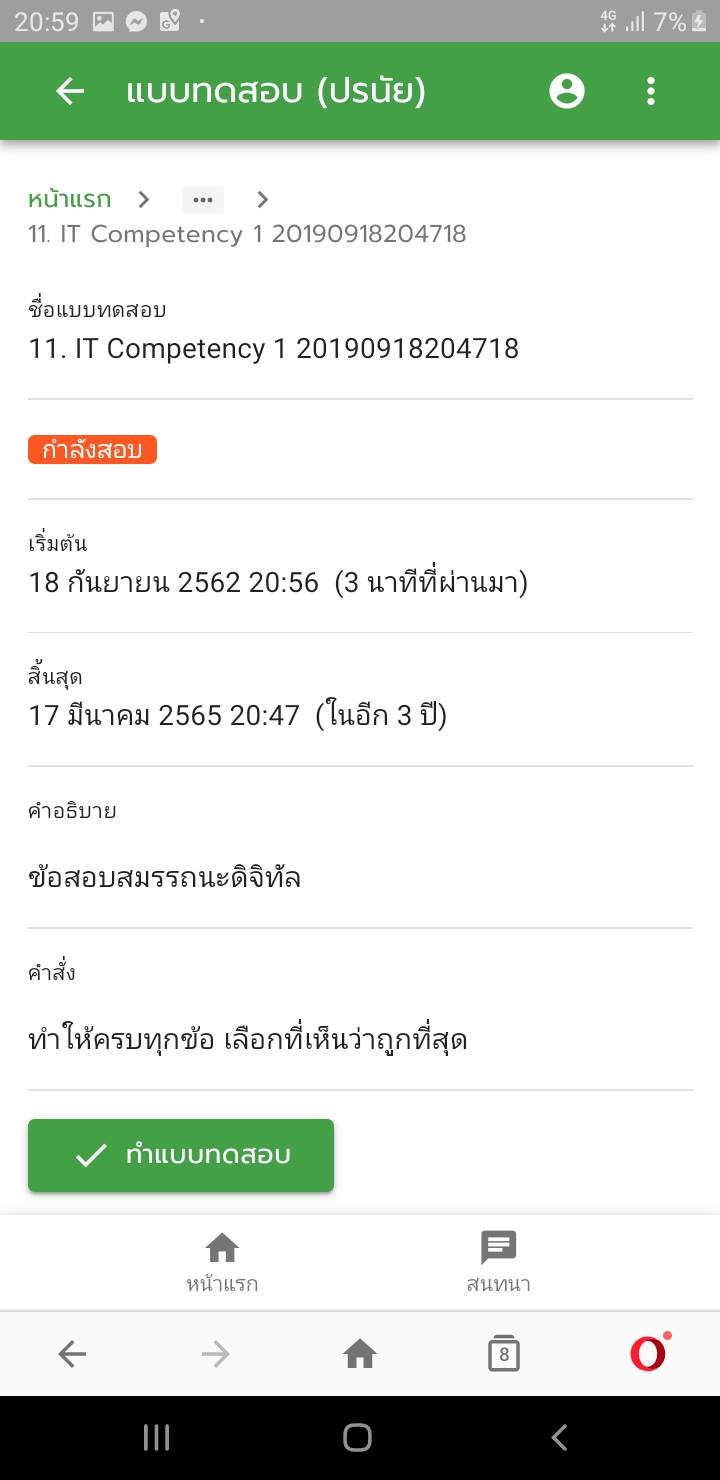Open the system recent apps view
This screenshot has width=720, height=1480.
[157, 1438]
